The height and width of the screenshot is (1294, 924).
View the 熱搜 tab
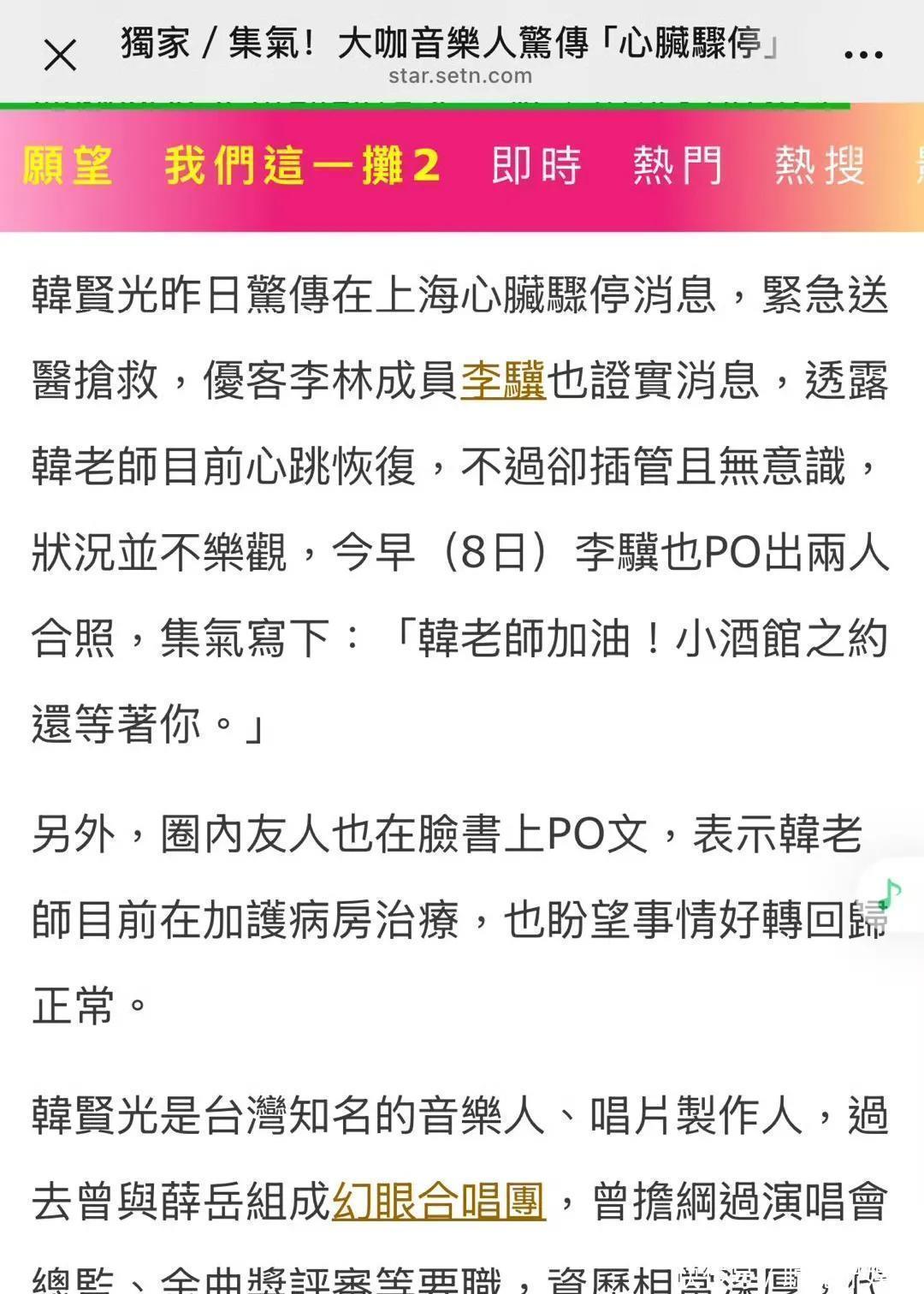[820, 166]
